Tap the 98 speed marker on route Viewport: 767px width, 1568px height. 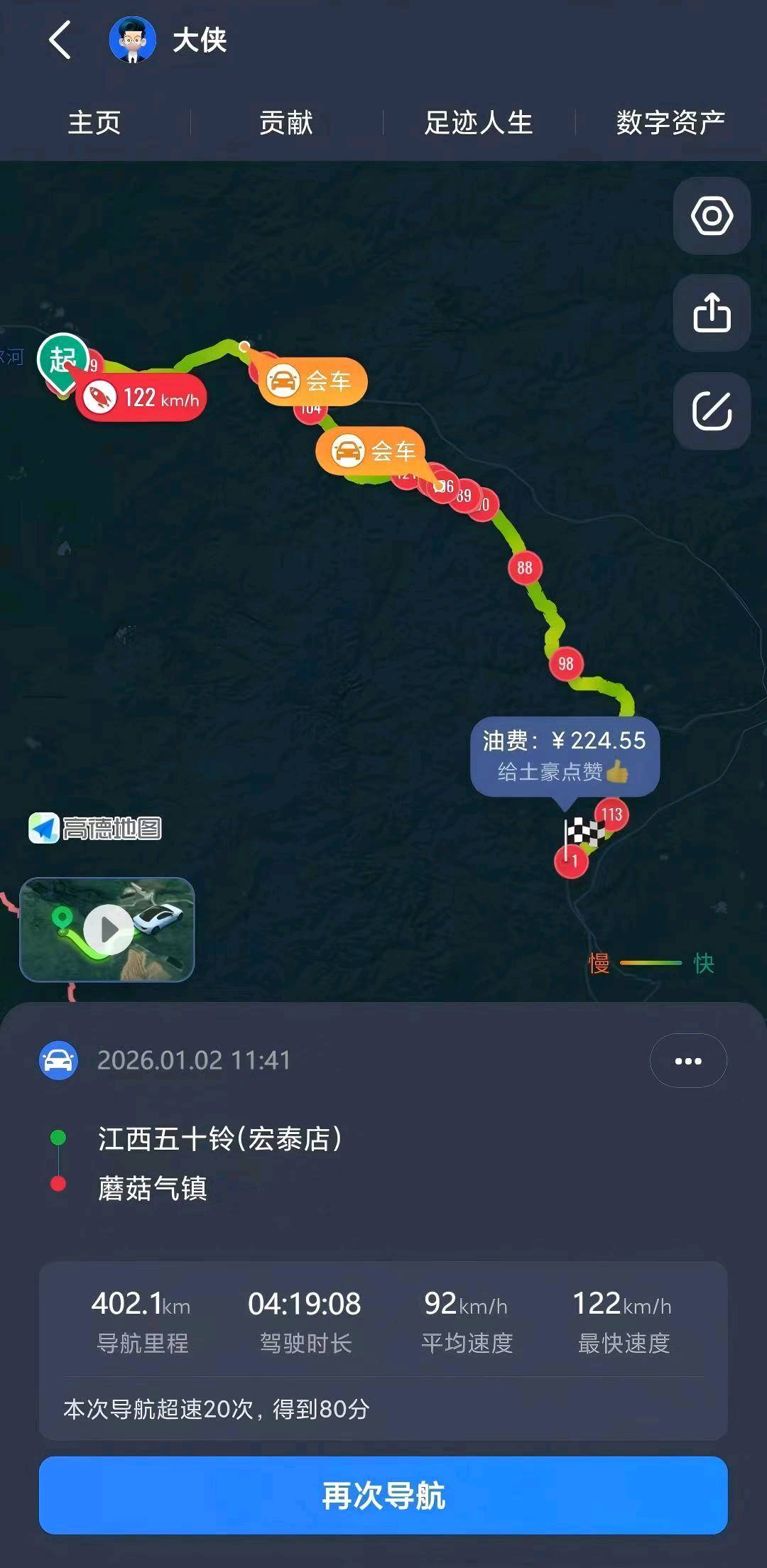[565, 664]
